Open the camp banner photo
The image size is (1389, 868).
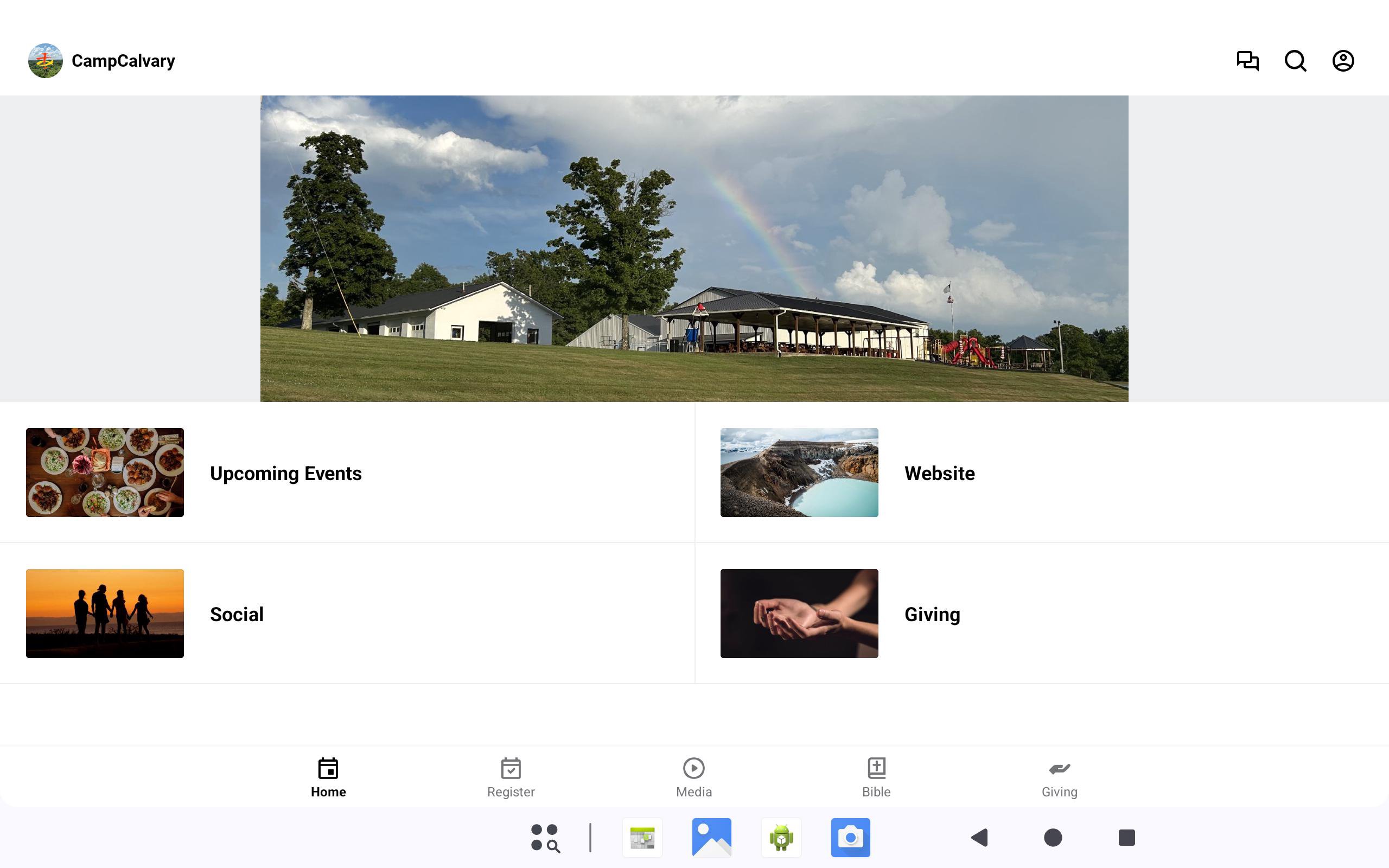694,248
